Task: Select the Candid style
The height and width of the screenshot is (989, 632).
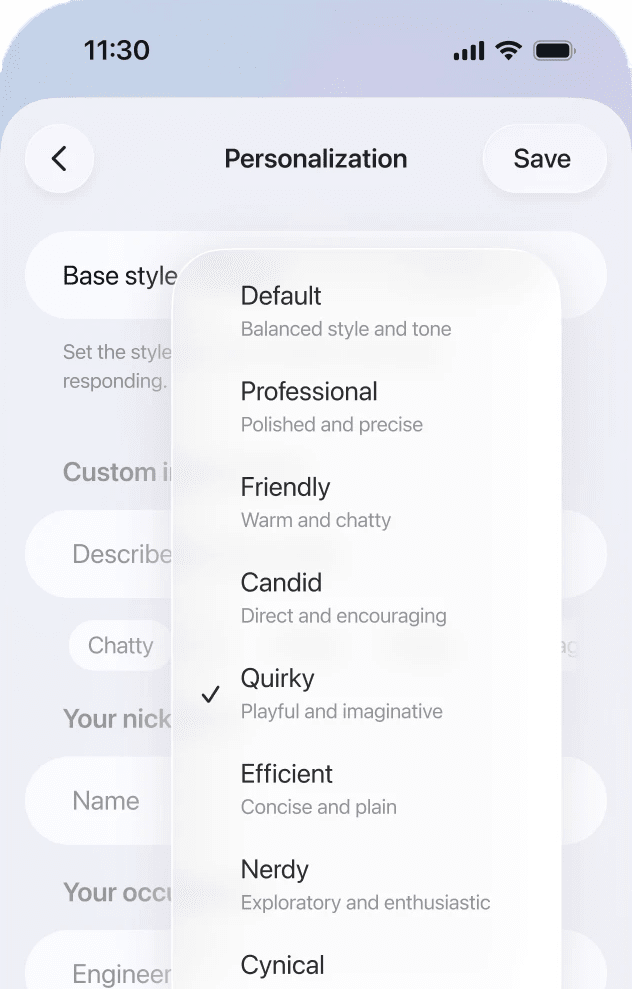Action: [x=343, y=597]
